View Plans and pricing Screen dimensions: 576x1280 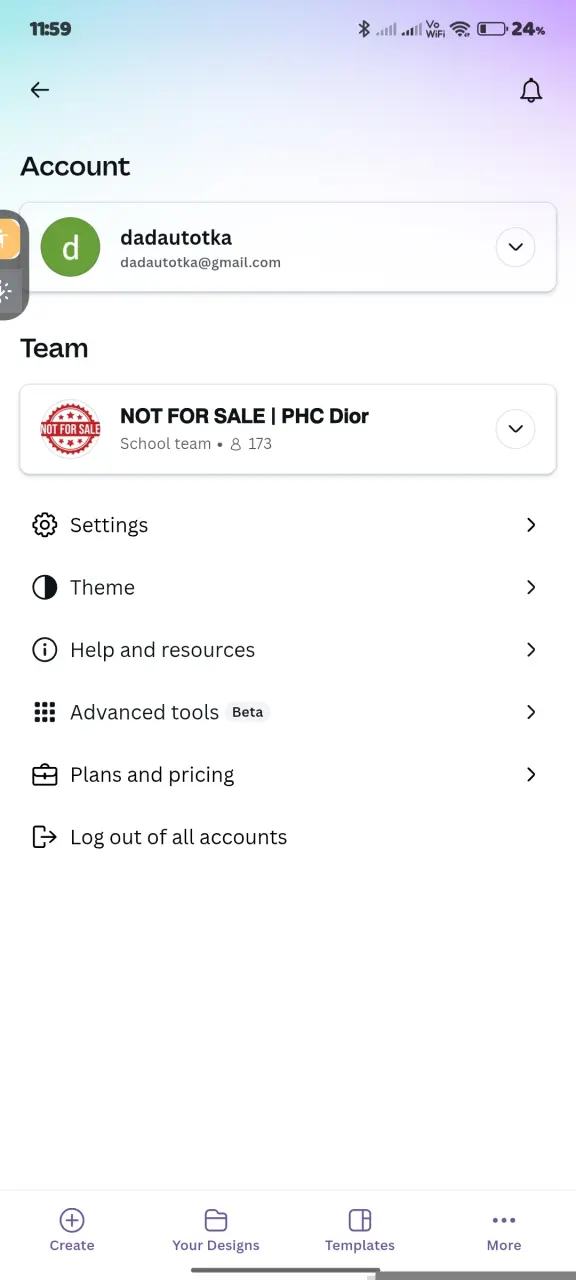[x=288, y=775]
